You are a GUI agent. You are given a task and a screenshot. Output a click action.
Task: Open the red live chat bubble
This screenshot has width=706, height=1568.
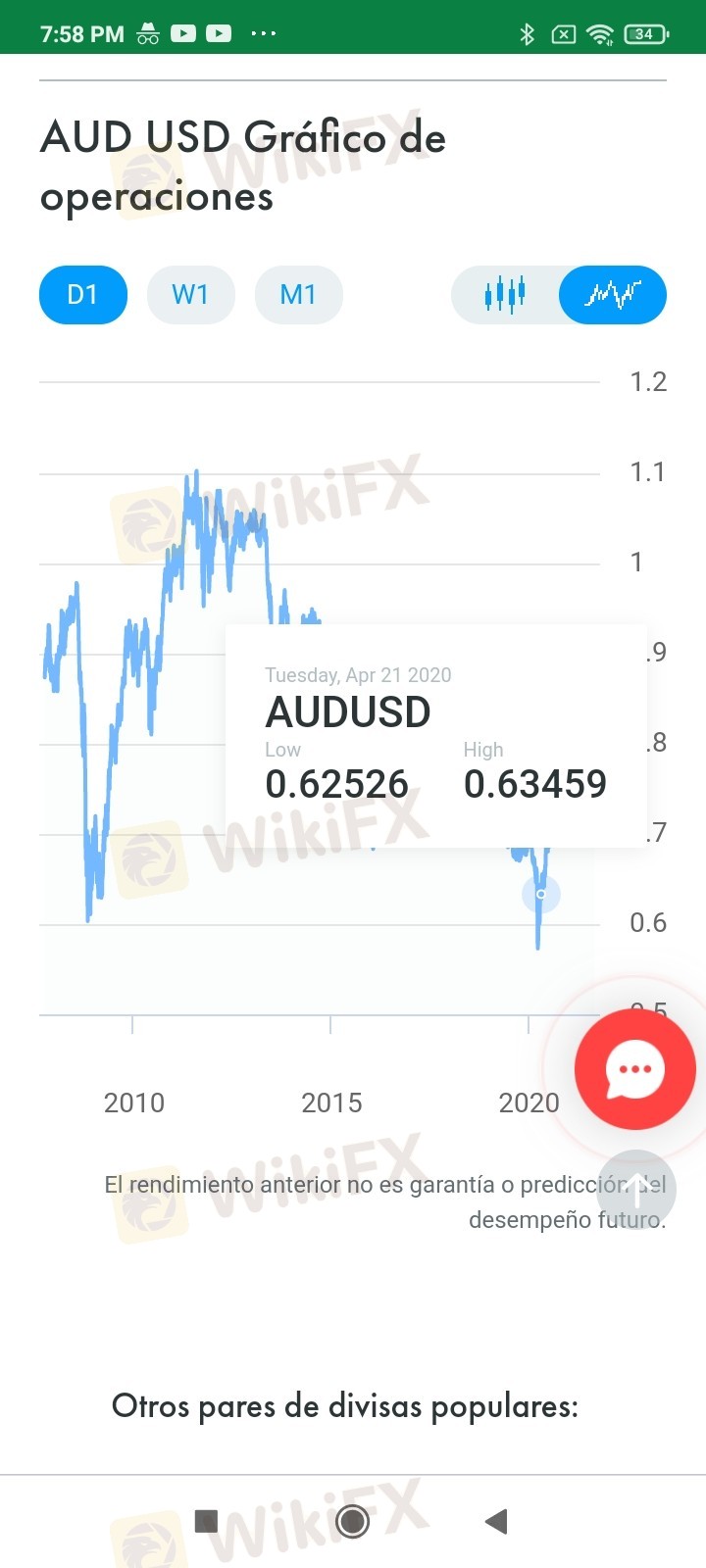coord(635,1069)
